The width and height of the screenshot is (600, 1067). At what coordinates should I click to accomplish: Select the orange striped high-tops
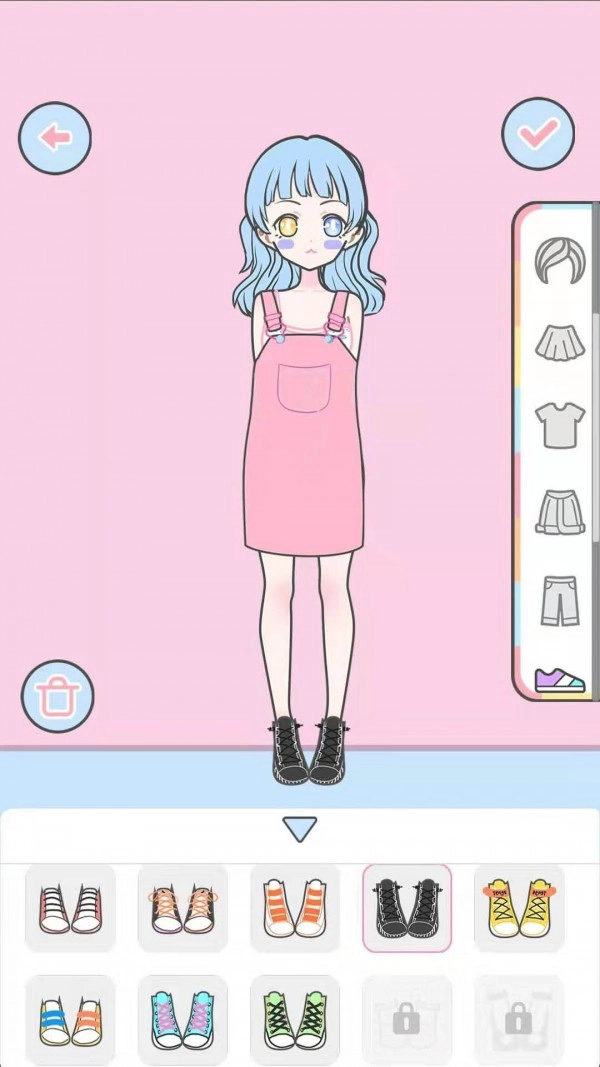(295, 908)
